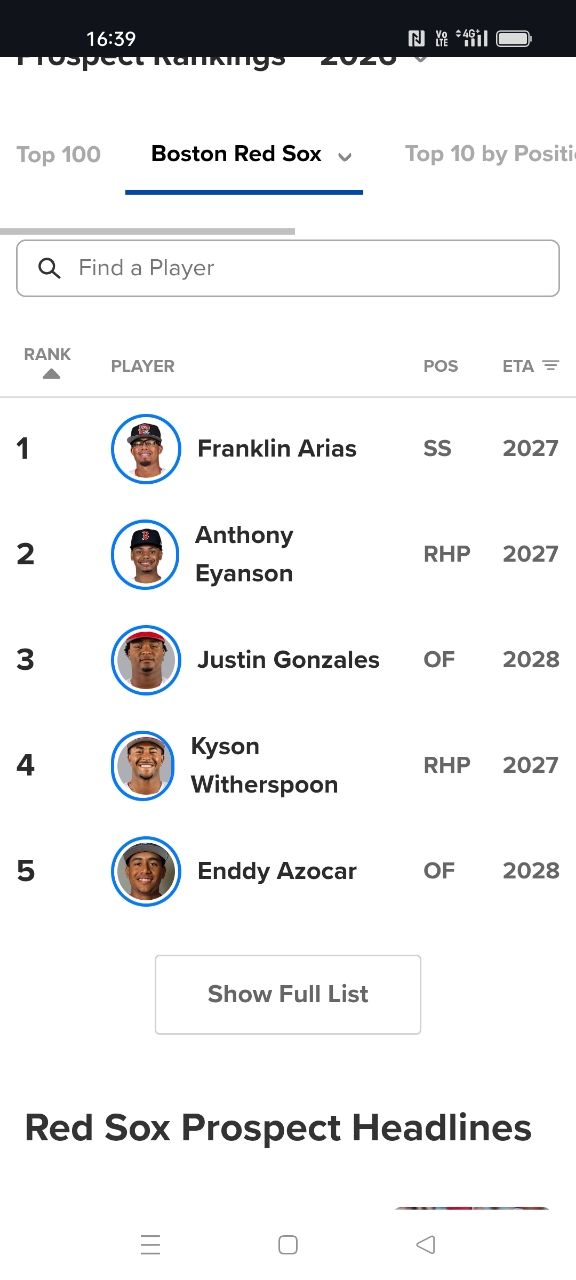Go to the home screen via system button
Viewport: 576px width, 1280px height.
click(288, 1244)
